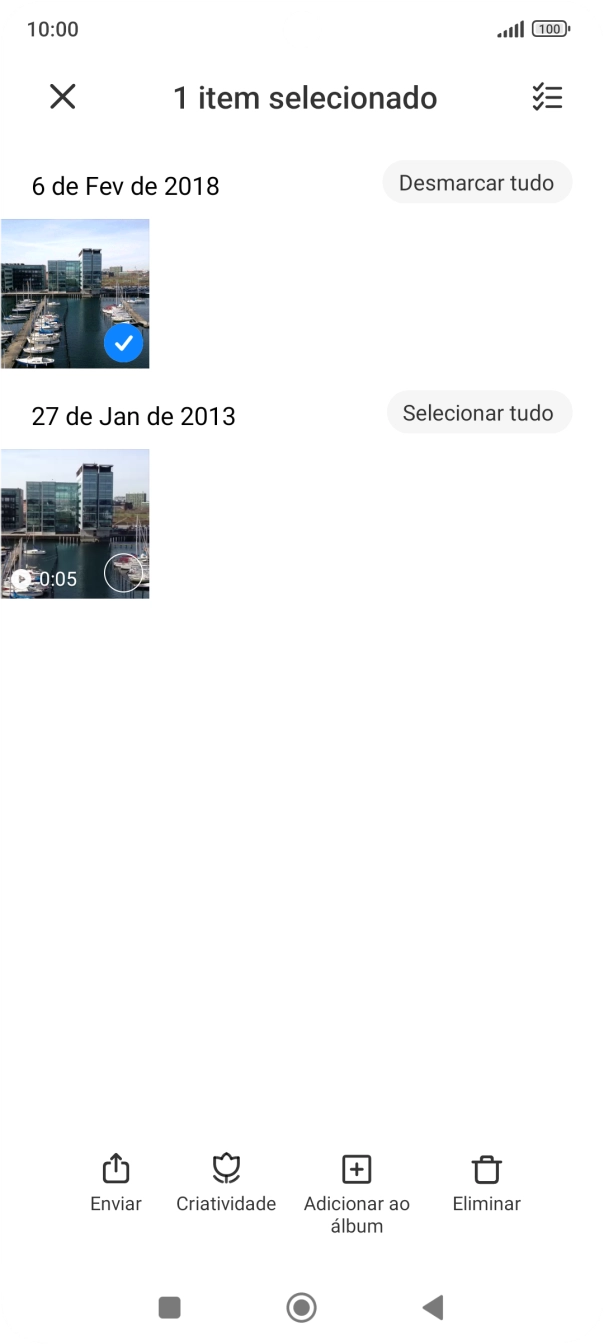Choose Adicionar ao álbum
The height and width of the screenshot is (1344, 604).
(357, 1195)
